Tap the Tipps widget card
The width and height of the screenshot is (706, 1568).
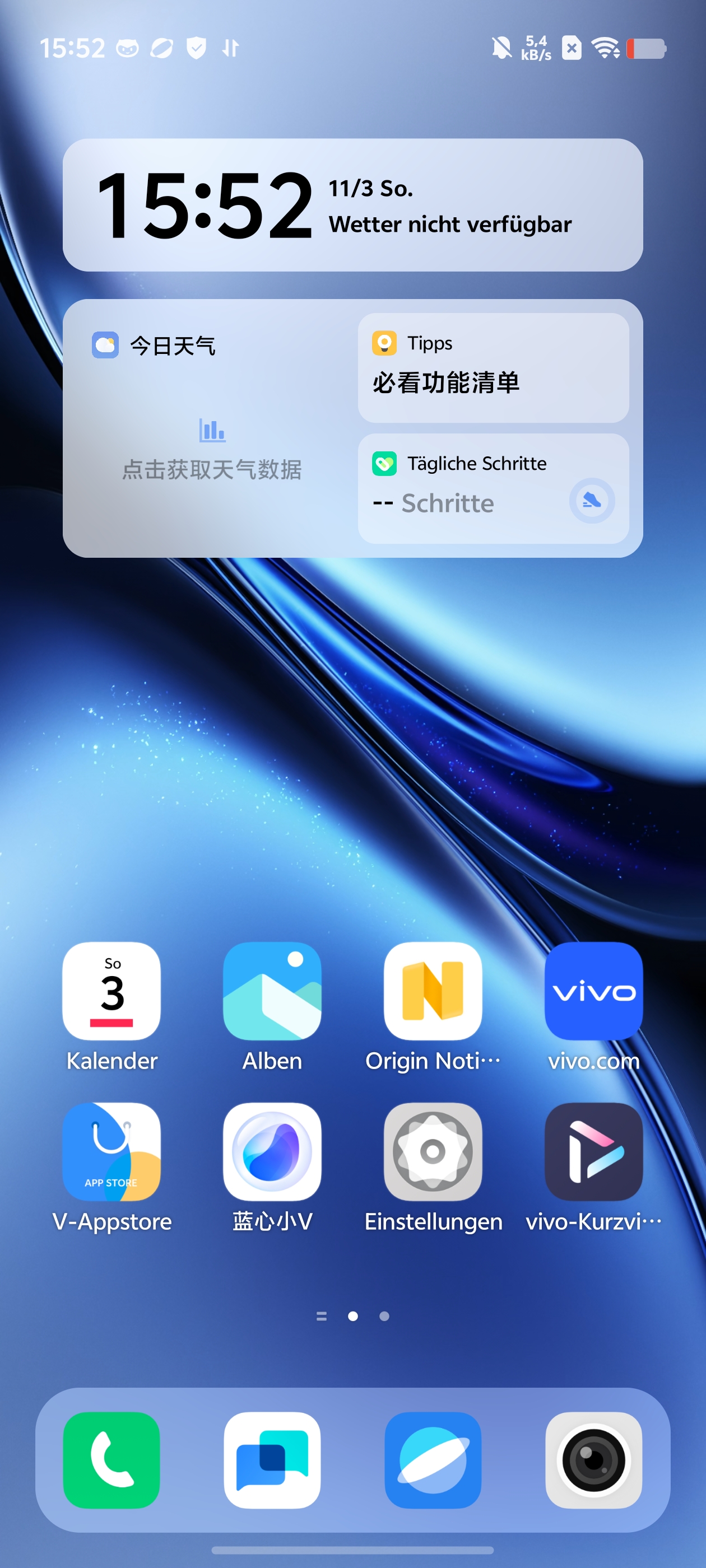click(x=494, y=368)
